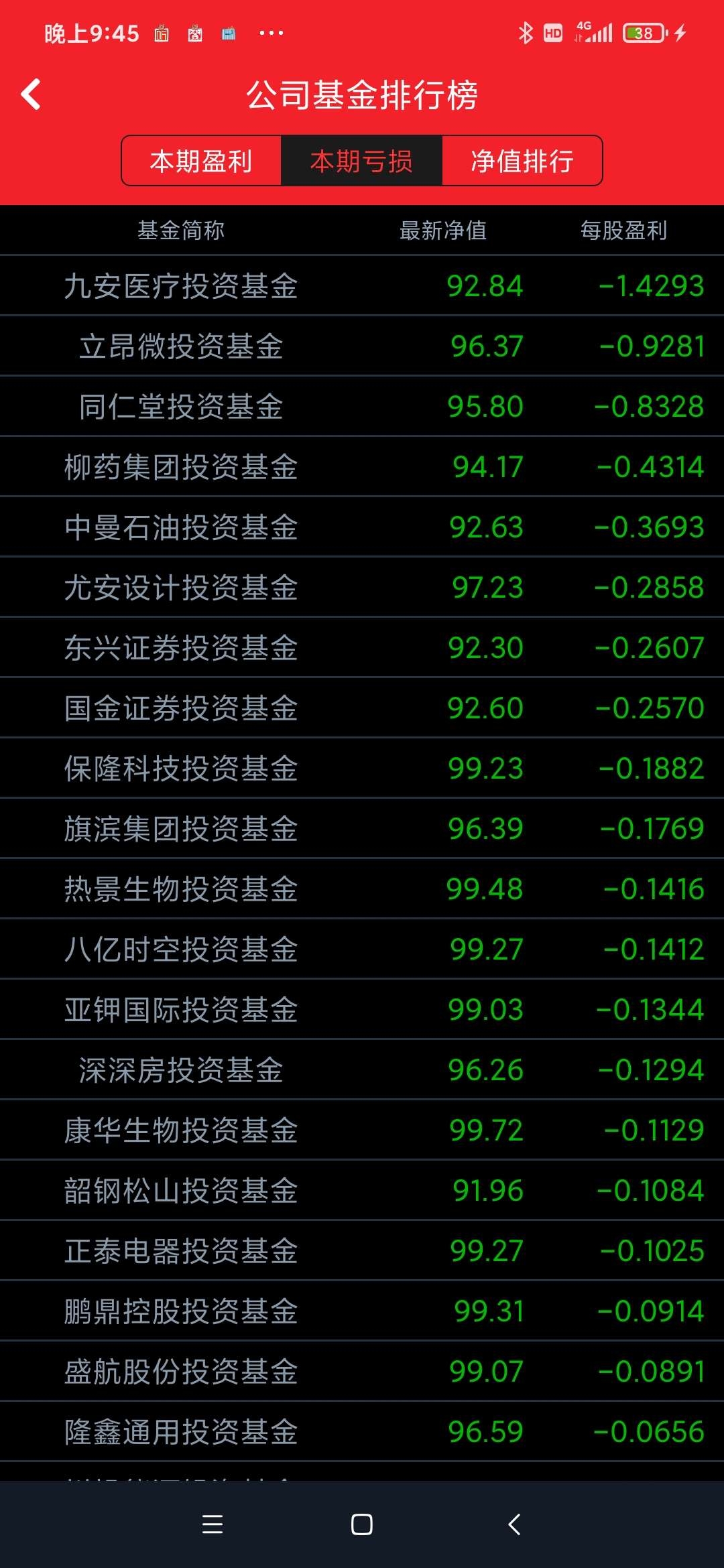Open 尤安设计投资基金 row

(362, 587)
